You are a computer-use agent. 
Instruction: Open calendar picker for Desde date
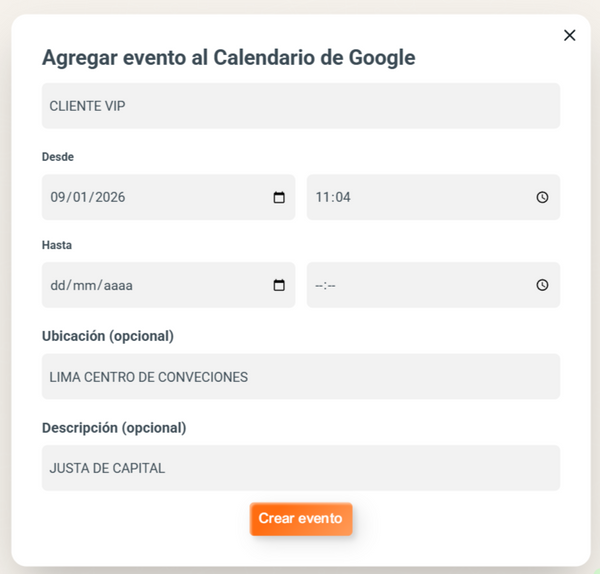(279, 197)
